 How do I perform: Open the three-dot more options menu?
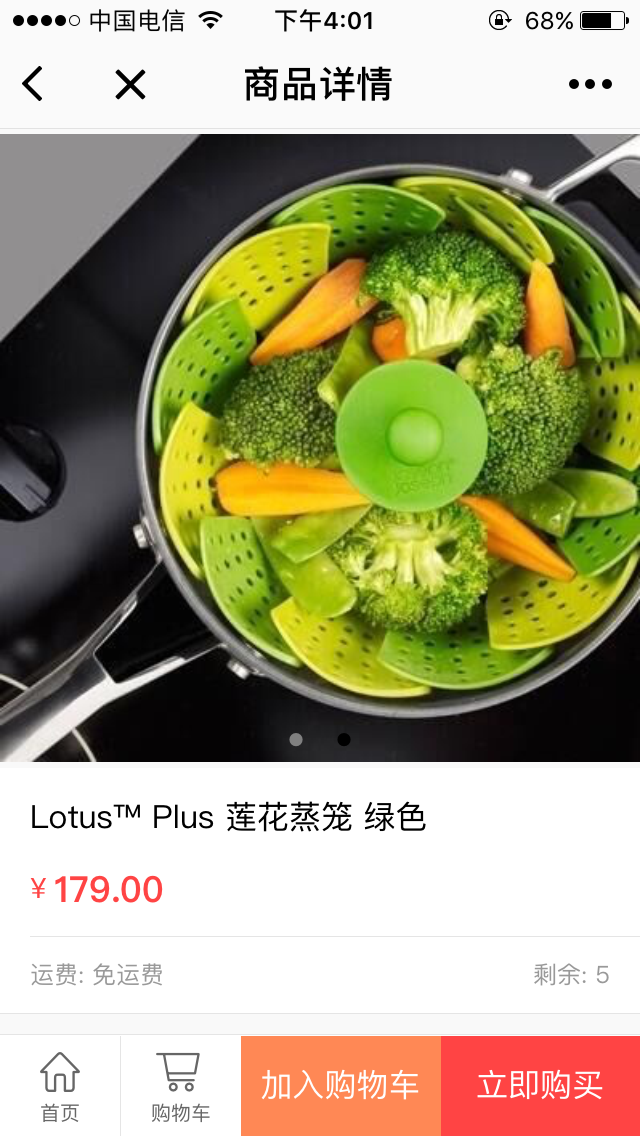[x=590, y=85]
